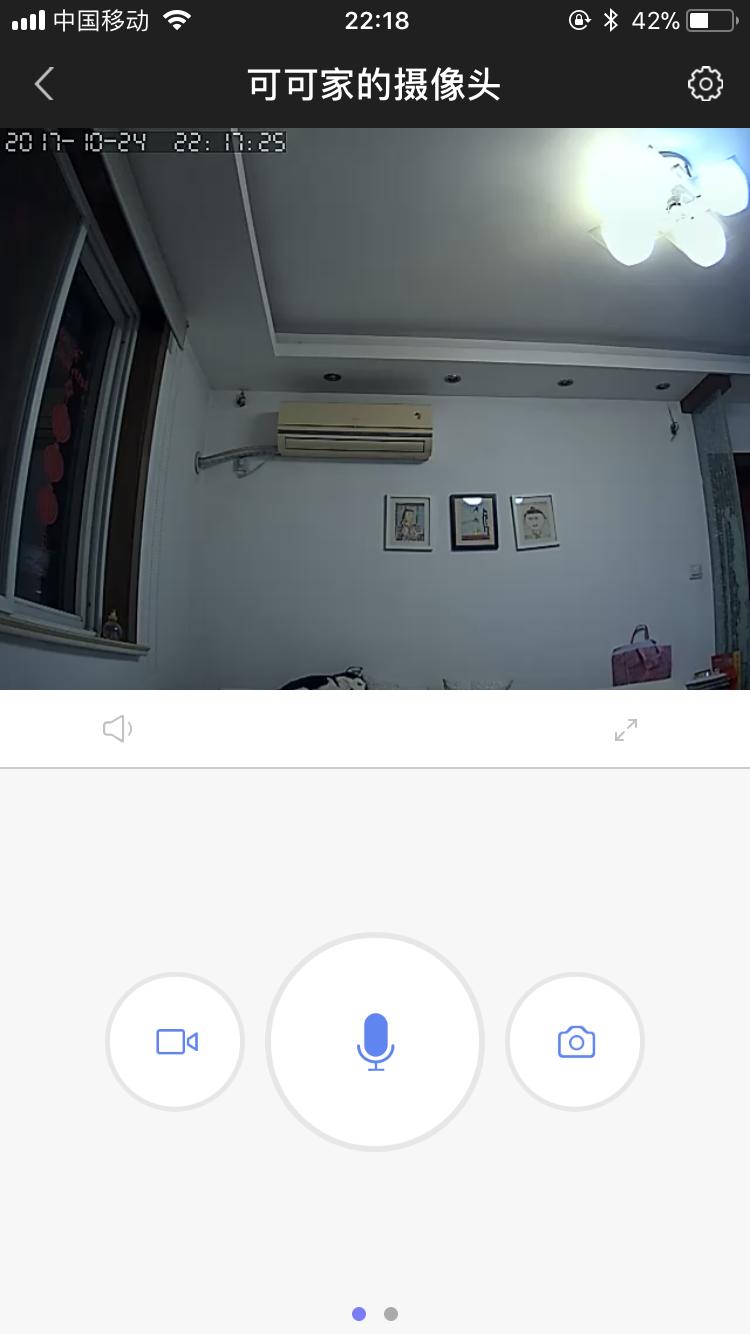Screen dimensions: 750x1334
Task: Tap the orientation lock icon in status bar
Action: pos(578,18)
